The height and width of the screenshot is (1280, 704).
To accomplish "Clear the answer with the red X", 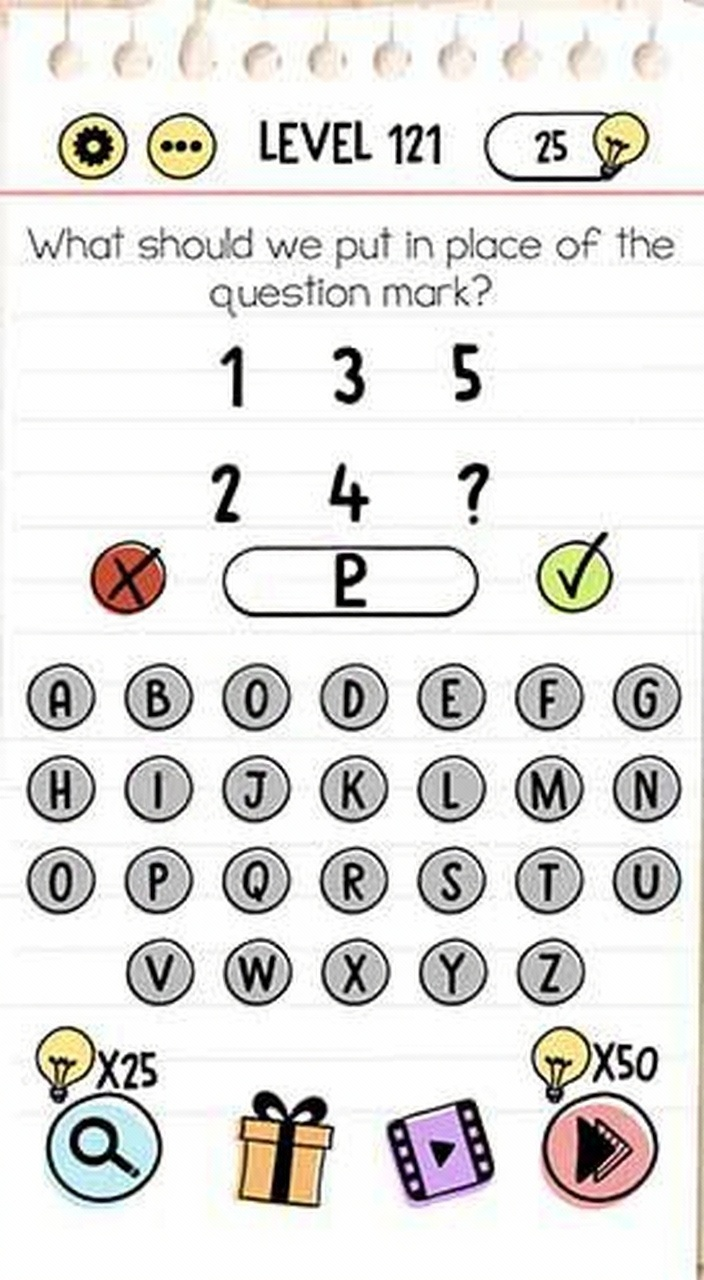I will 128,581.
